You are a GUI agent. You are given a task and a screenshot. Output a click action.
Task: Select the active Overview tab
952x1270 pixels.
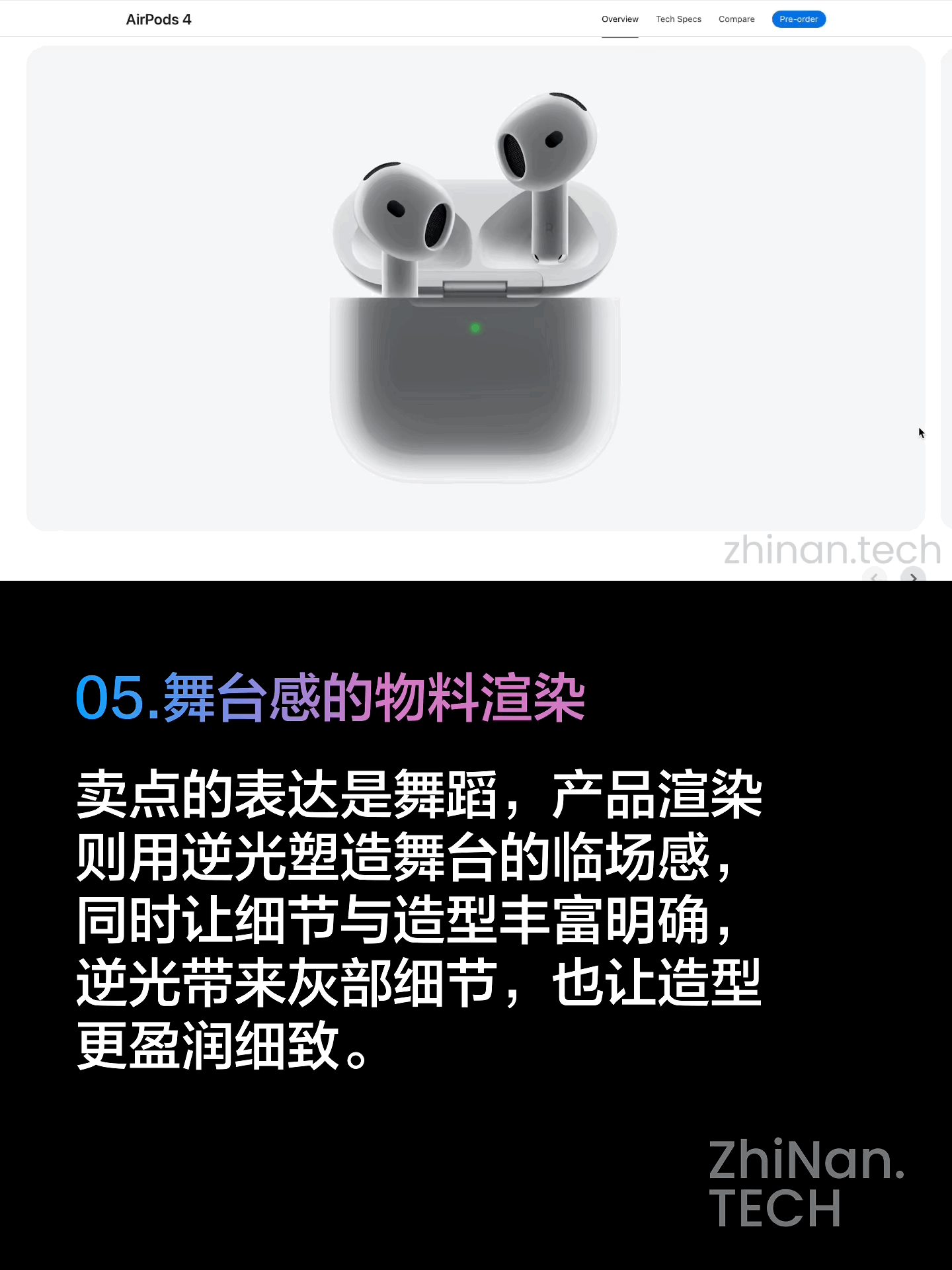tap(619, 19)
